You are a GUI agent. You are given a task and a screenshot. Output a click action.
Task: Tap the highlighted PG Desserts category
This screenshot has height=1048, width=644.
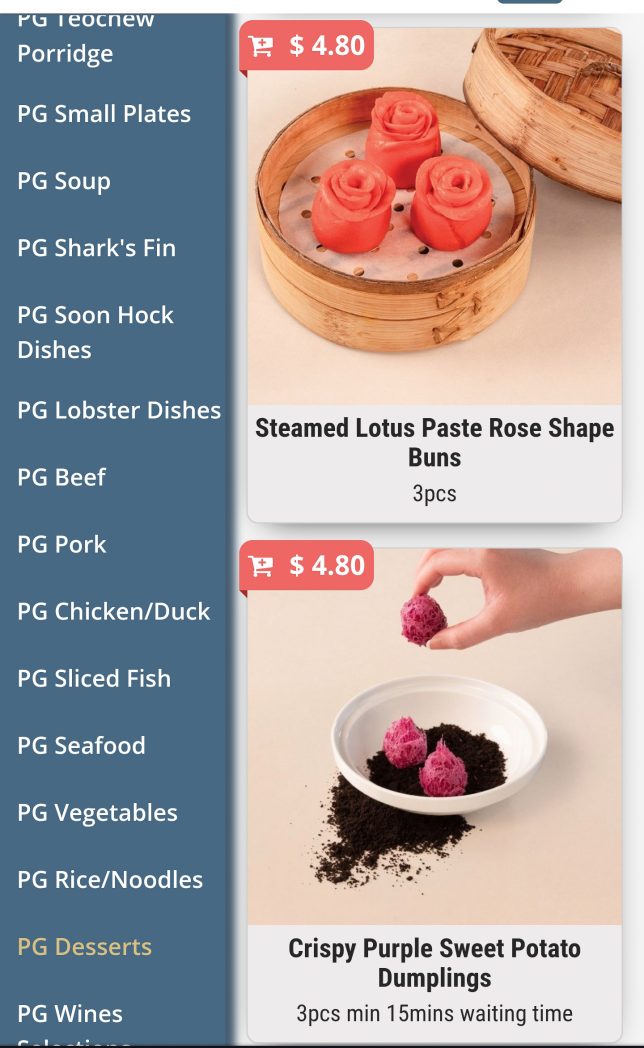tap(85, 946)
